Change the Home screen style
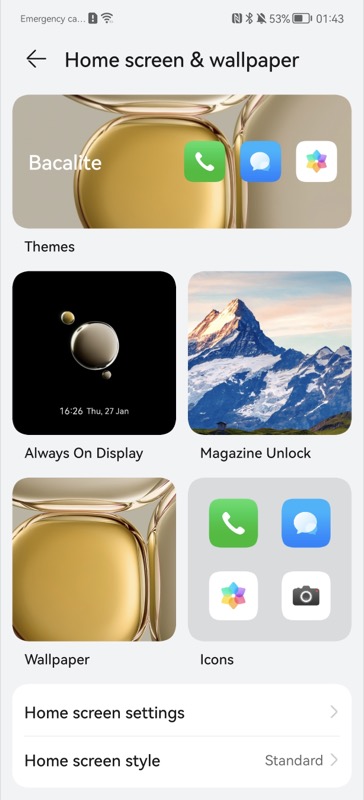 [x=182, y=760]
